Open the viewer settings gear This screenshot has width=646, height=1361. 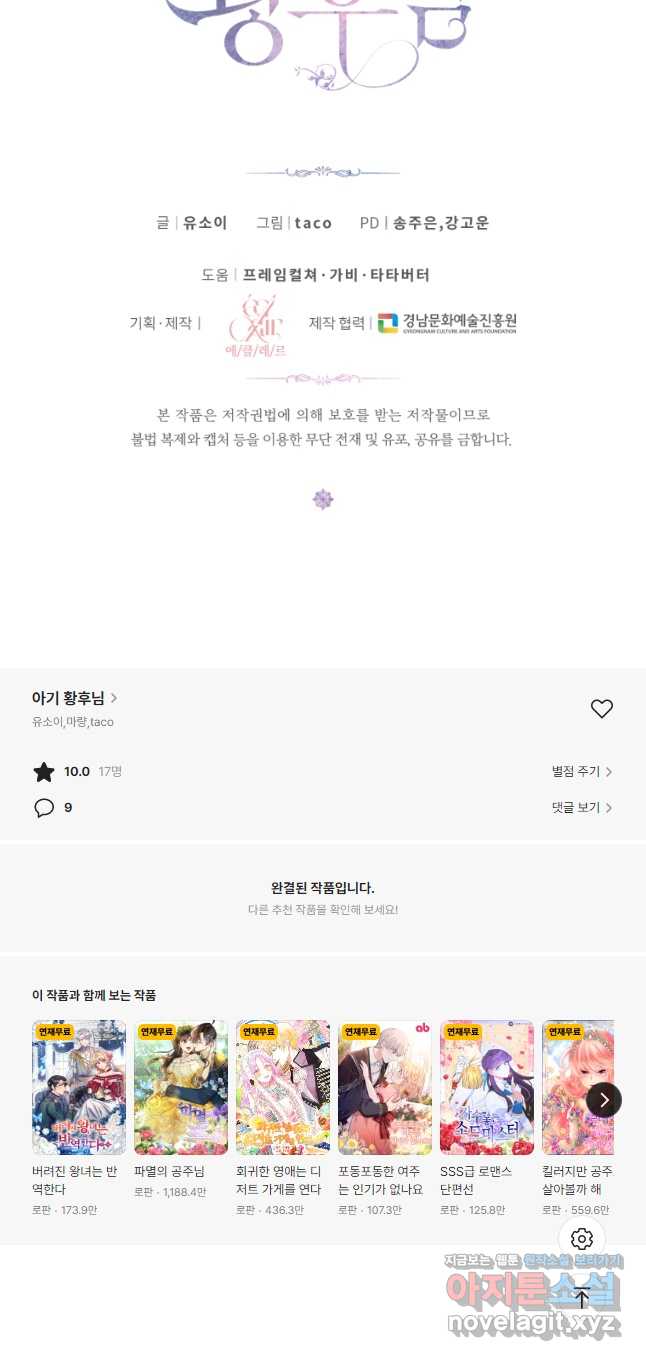click(x=582, y=1240)
